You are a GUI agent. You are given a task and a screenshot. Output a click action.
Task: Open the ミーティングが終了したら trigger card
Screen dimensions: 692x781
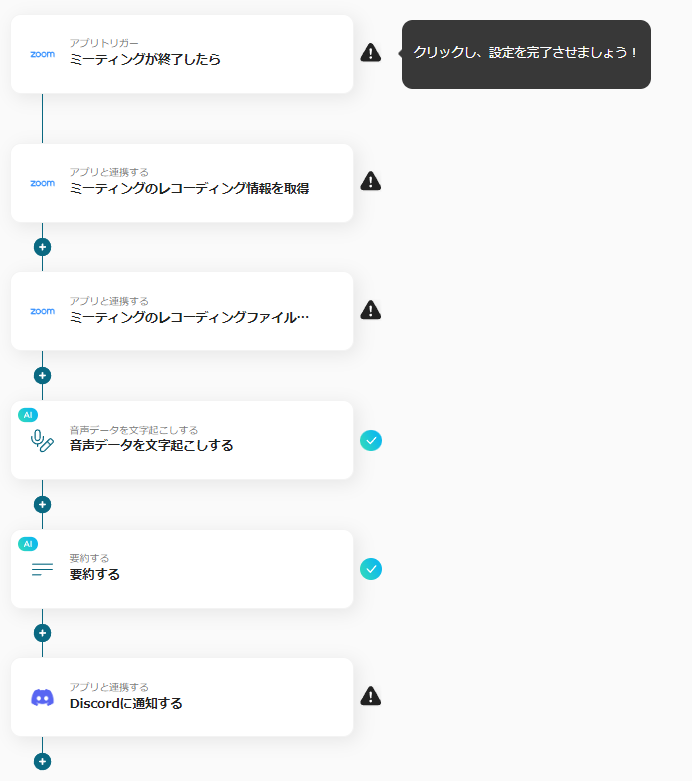[x=182, y=54]
